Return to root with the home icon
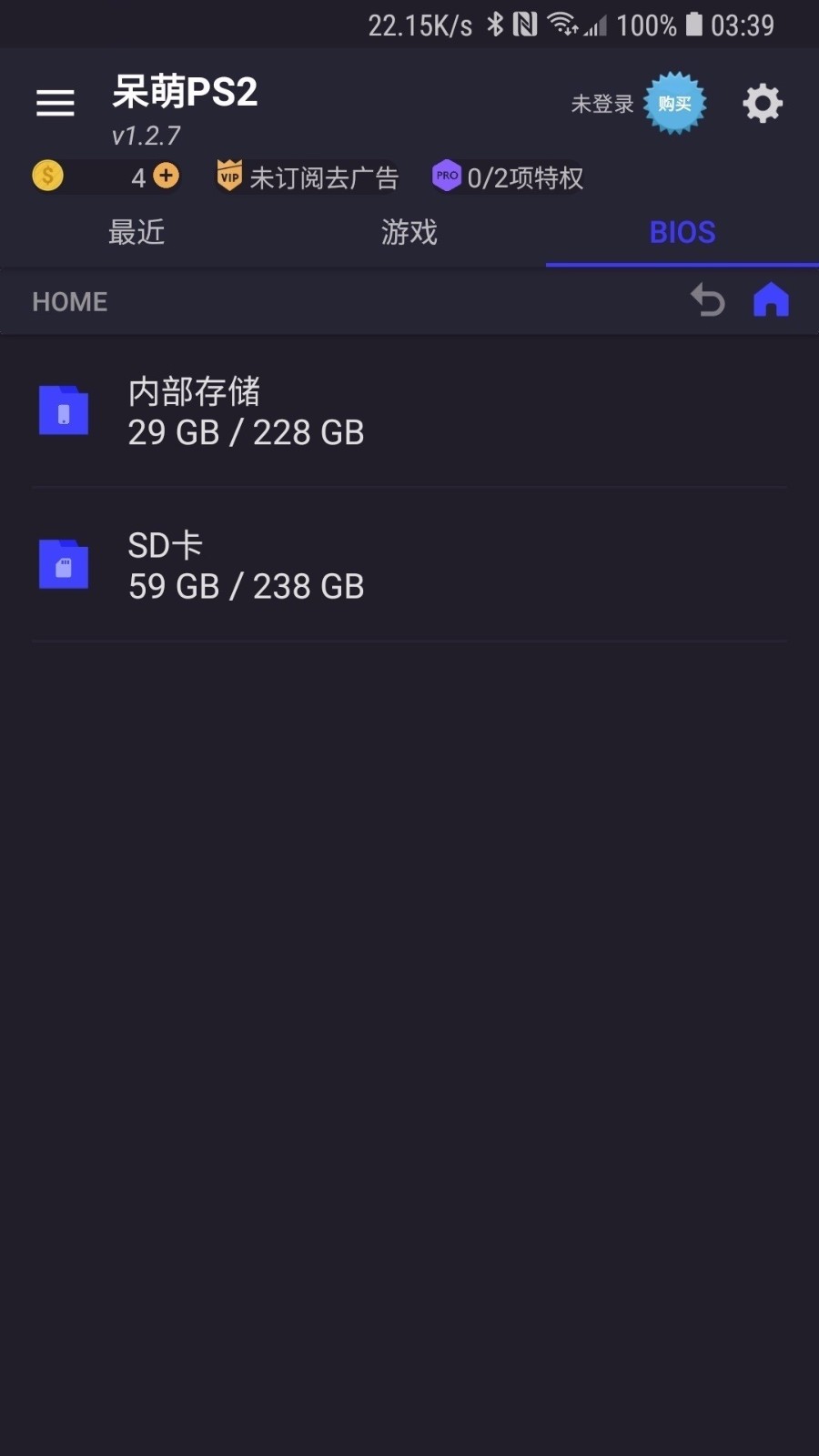This screenshot has width=819, height=1456. (x=772, y=300)
